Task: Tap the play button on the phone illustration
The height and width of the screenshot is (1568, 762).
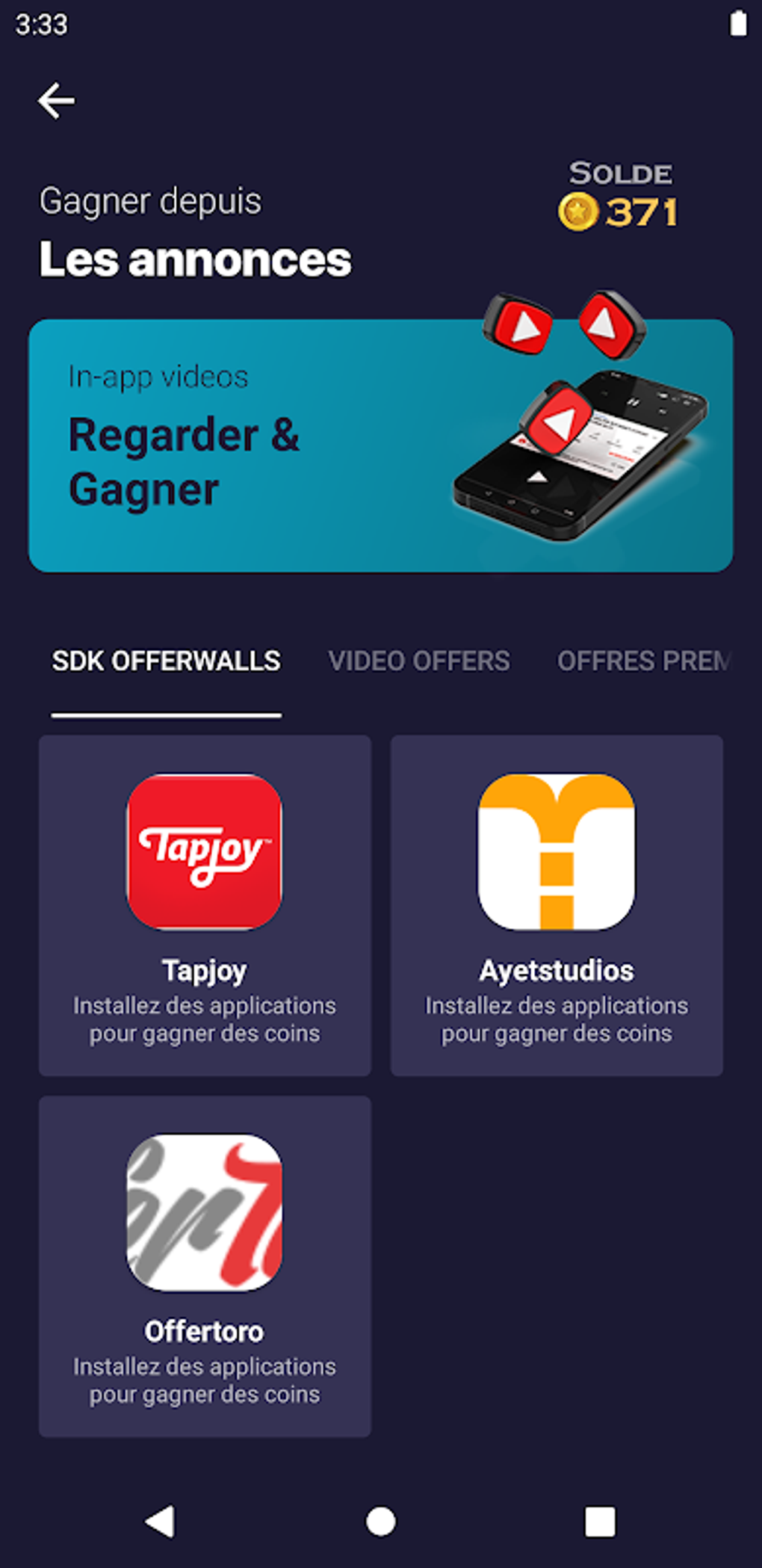Action: pyautogui.click(x=541, y=476)
